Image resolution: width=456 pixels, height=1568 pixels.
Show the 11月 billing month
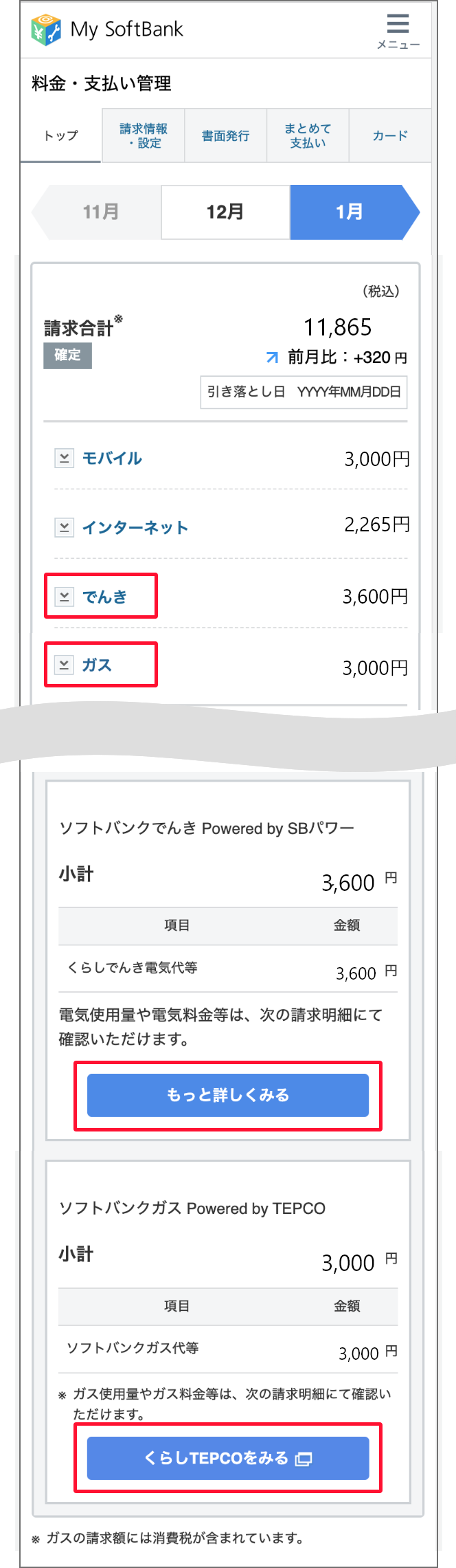(100, 212)
